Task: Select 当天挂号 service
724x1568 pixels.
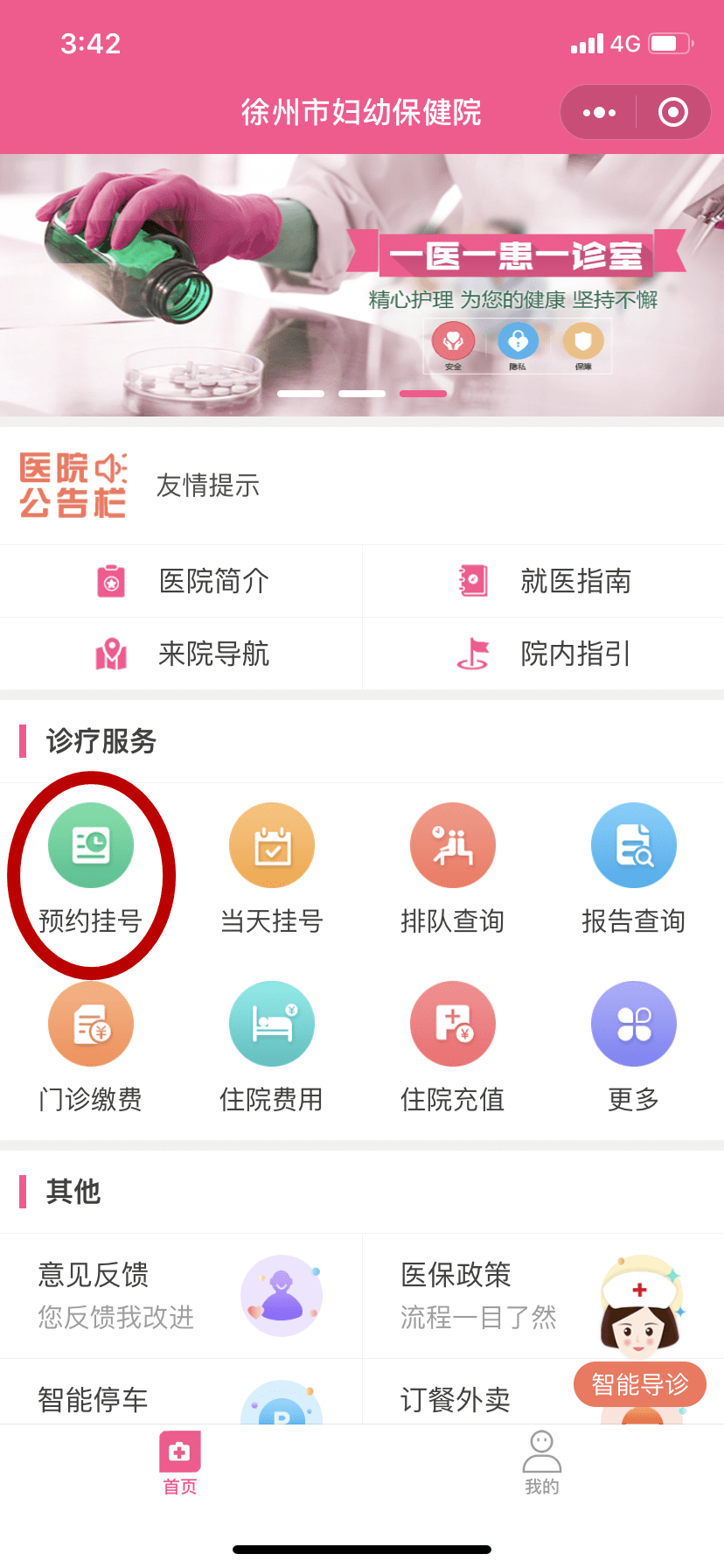Action: (272, 868)
